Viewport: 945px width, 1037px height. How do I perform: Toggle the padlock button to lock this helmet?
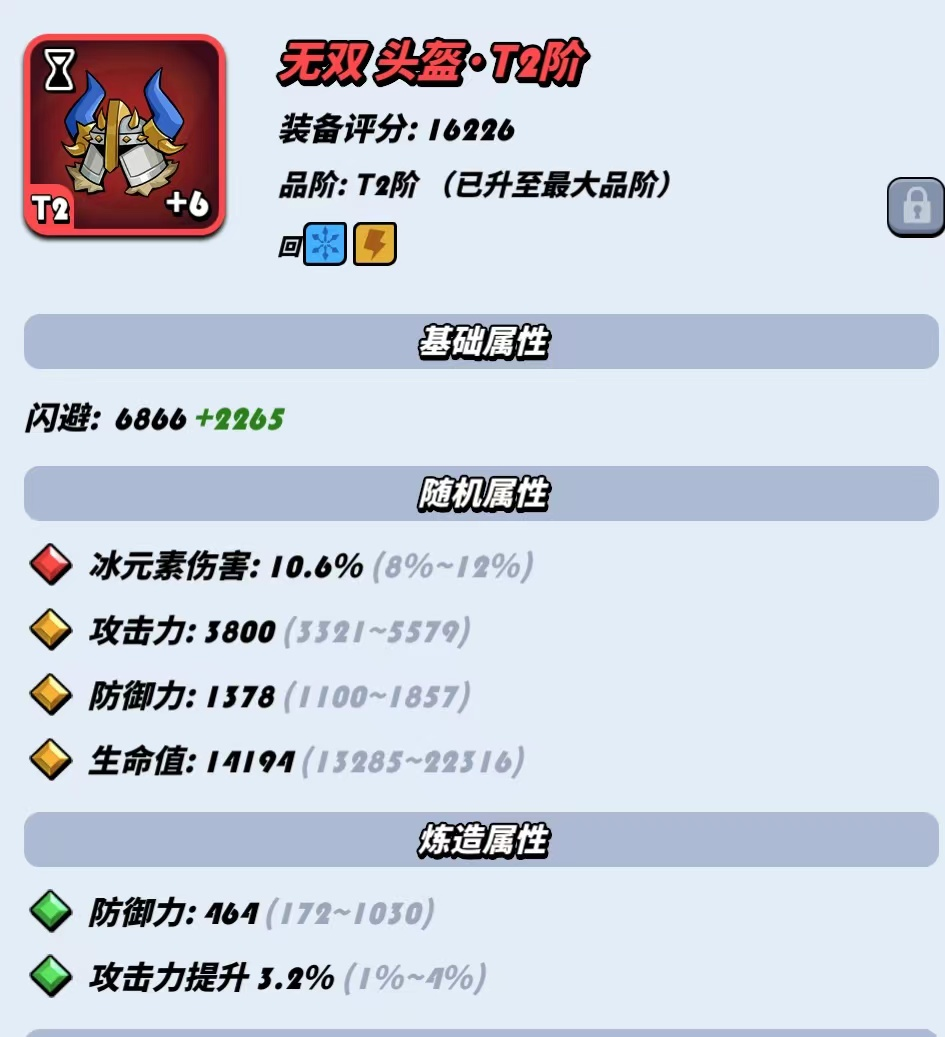tap(916, 207)
